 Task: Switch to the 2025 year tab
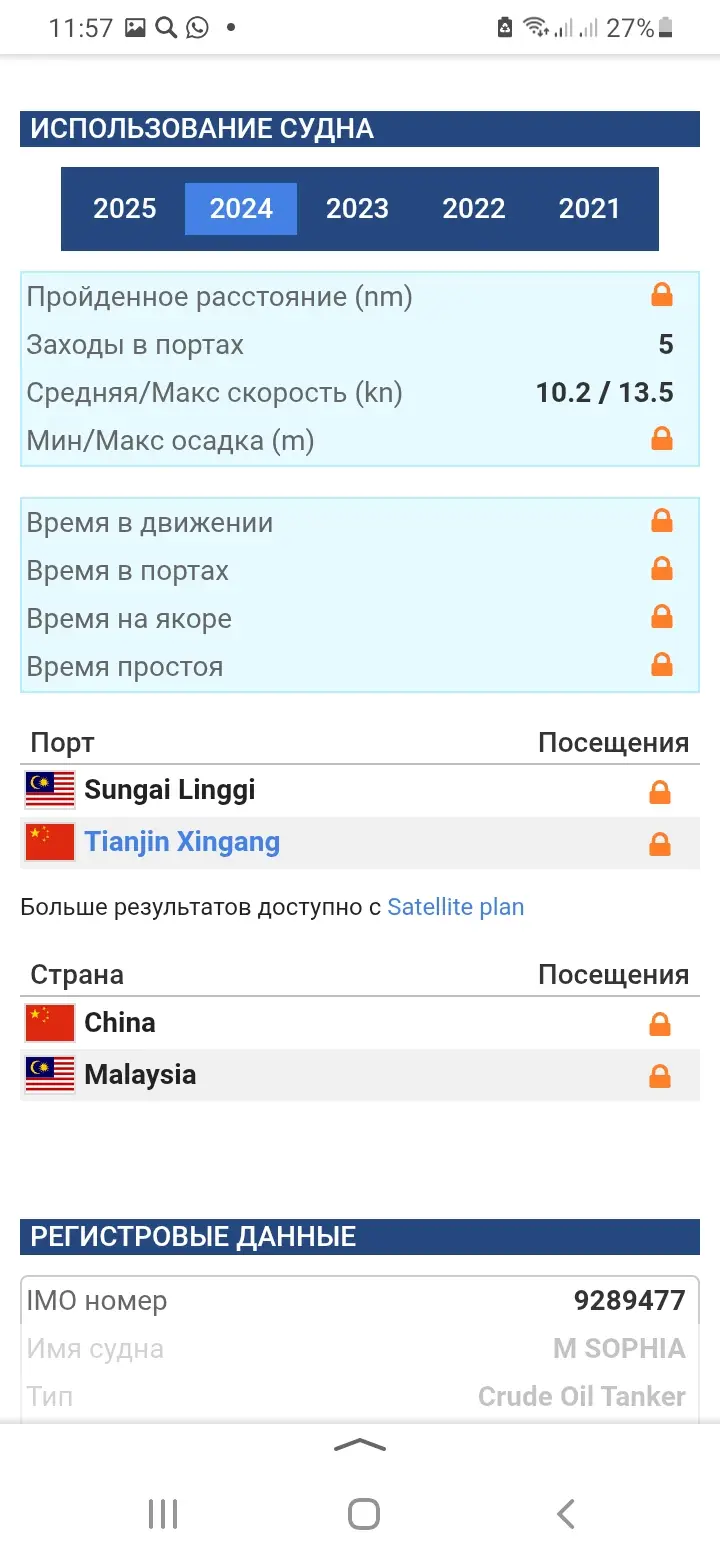click(x=125, y=209)
